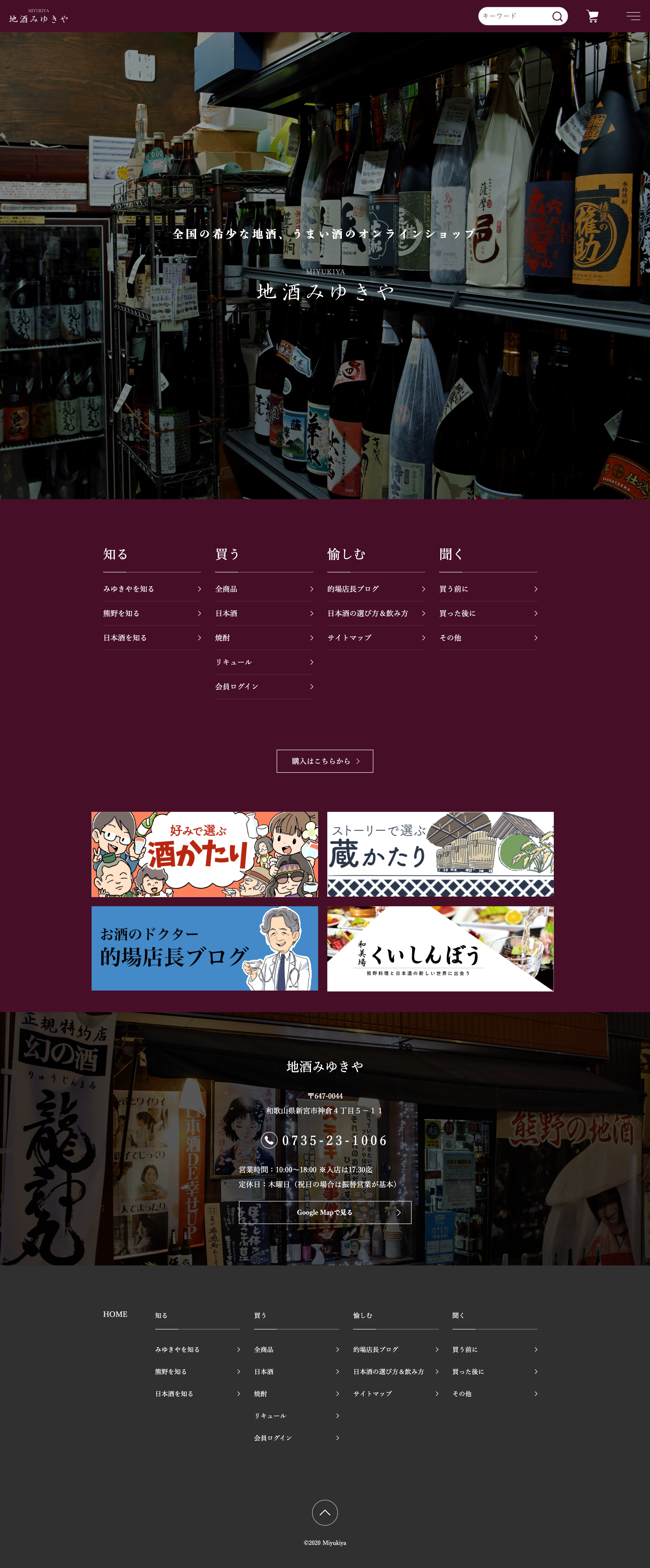Open the hamburger menu

tap(633, 16)
